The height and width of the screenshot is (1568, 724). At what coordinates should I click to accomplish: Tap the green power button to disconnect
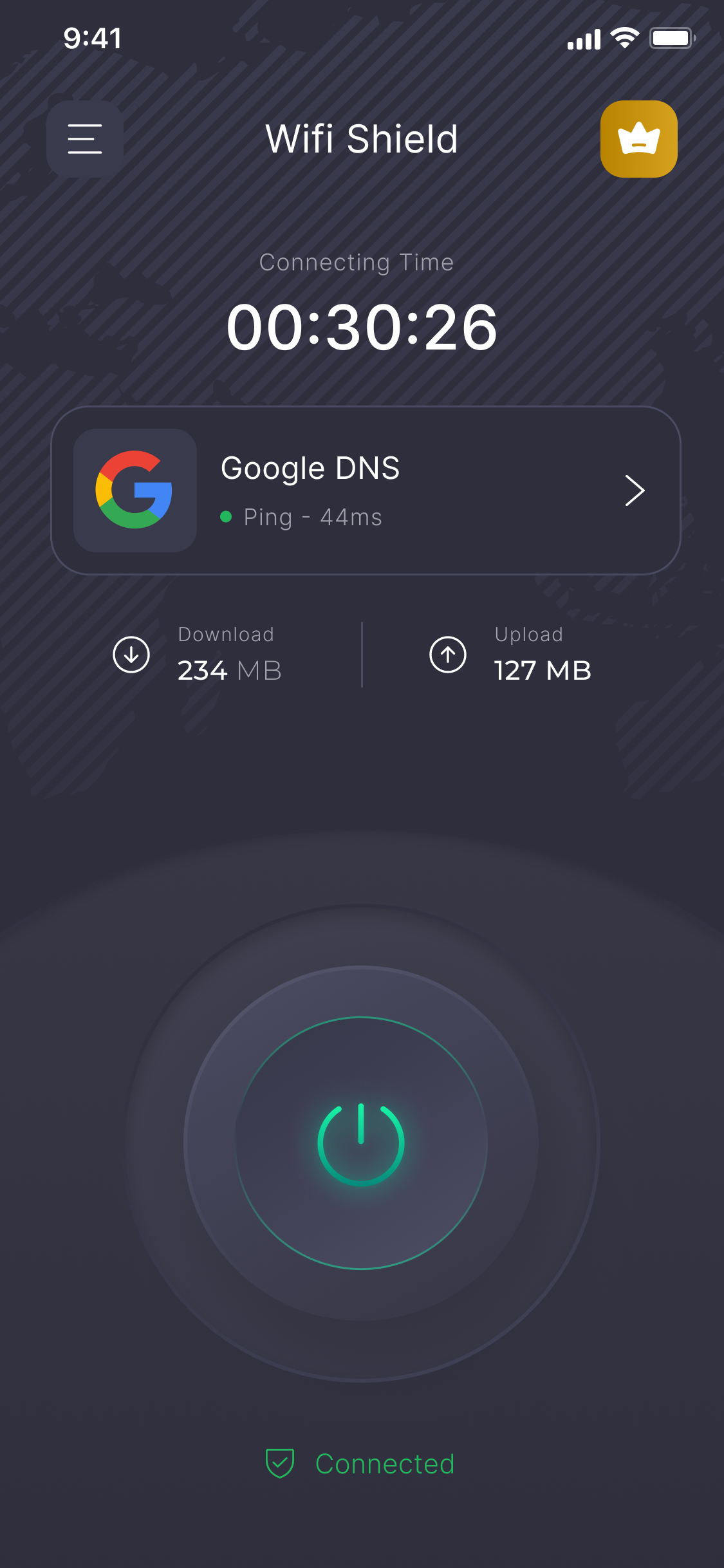pos(361,1144)
